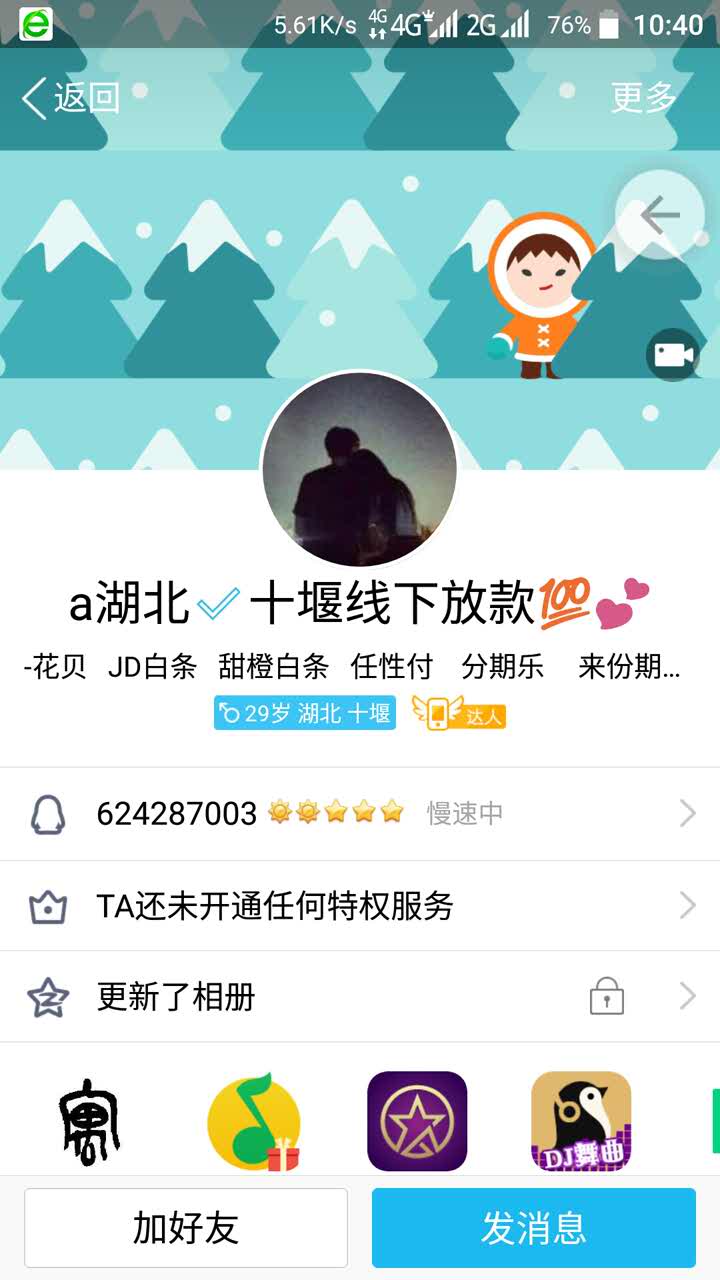Open the 更新了相册 album row

[360, 997]
